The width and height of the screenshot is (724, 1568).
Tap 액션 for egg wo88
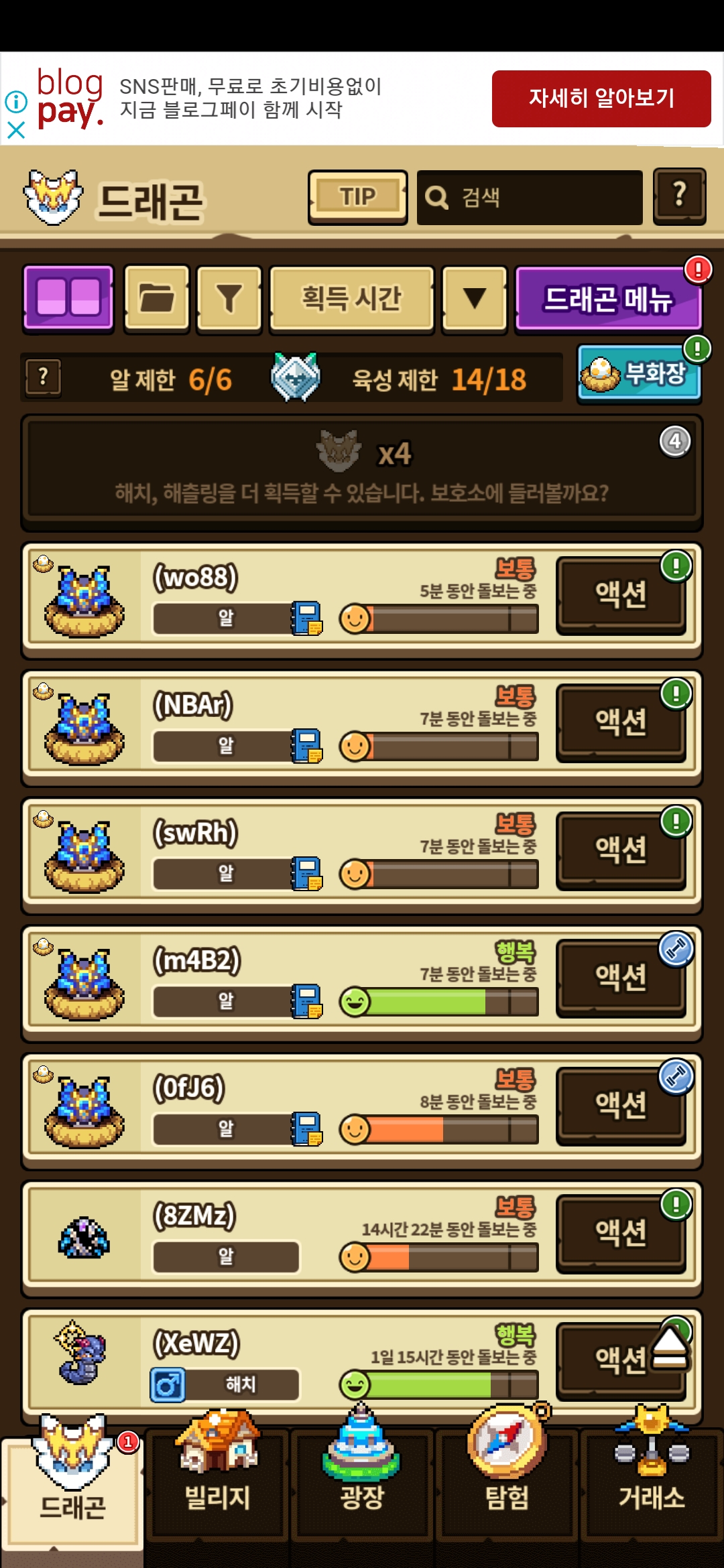621,594
